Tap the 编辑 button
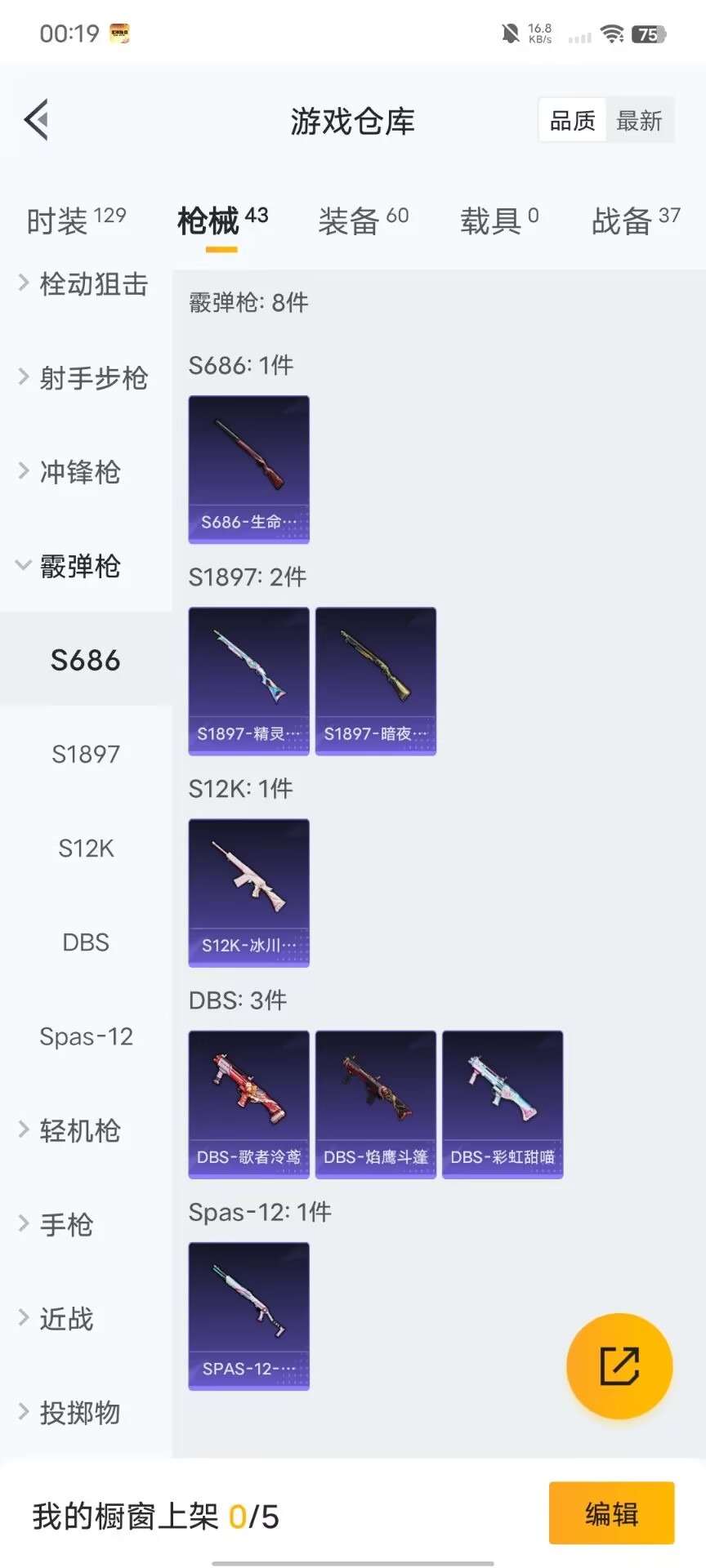This screenshot has height=1568, width=706. pos(611,1513)
